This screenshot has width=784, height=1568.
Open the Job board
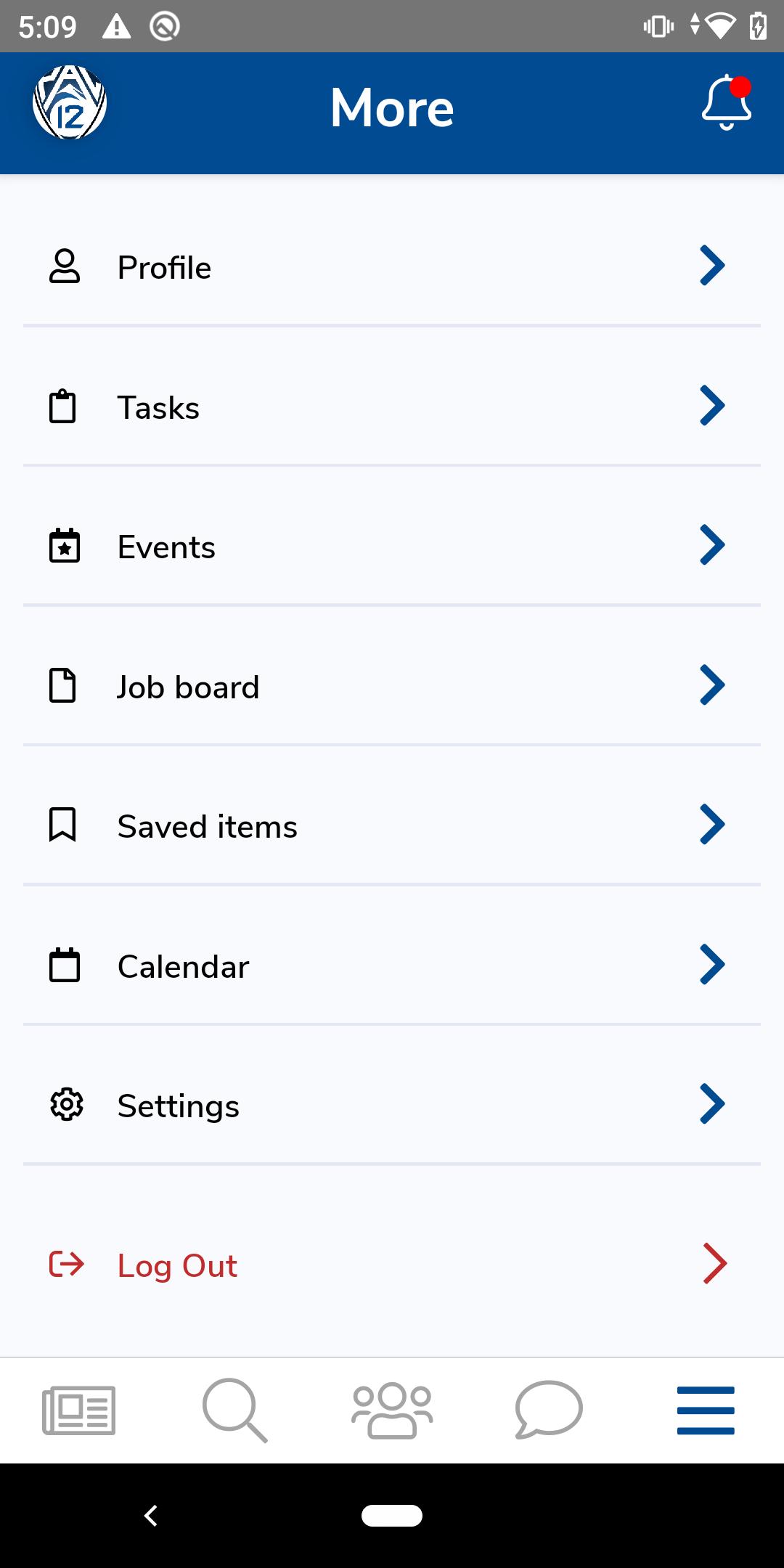tap(392, 686)
